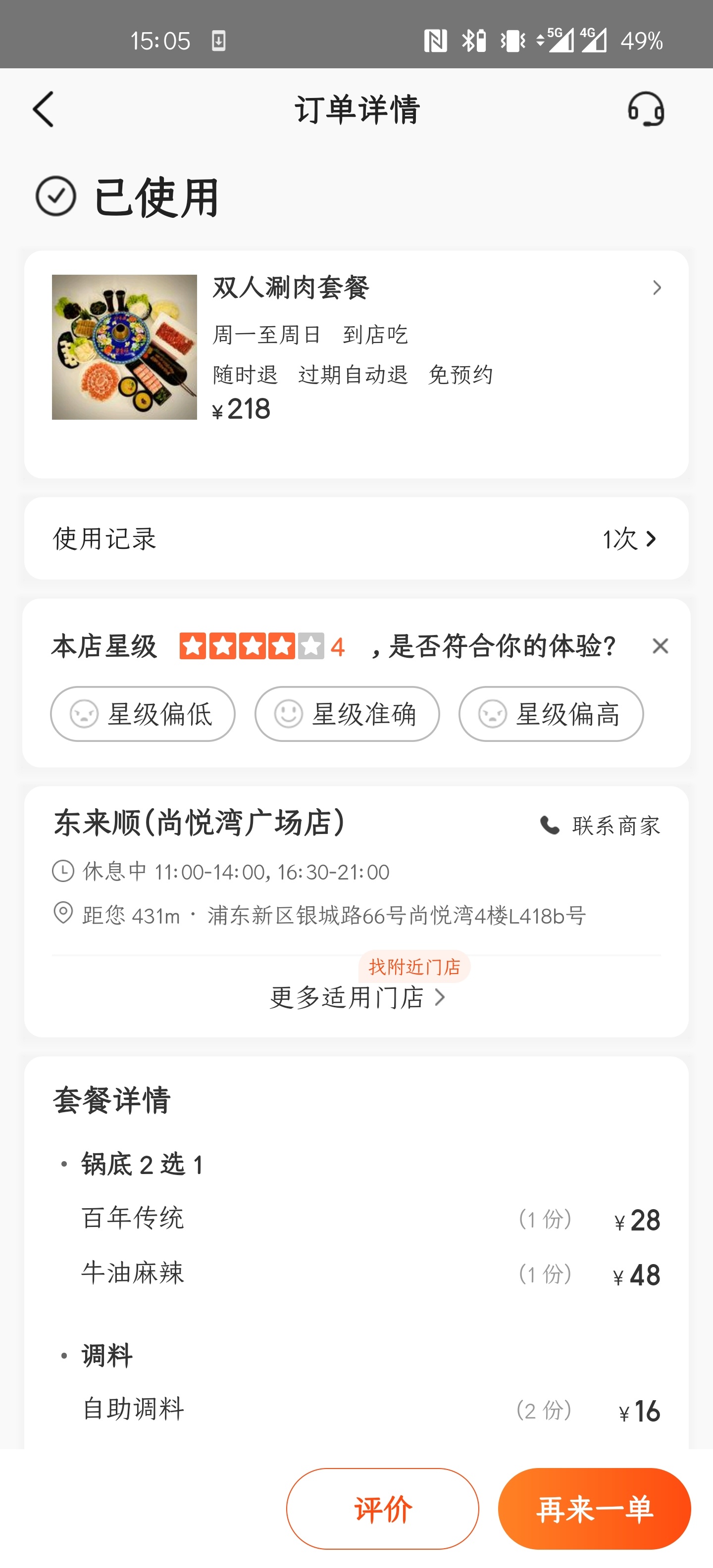The image size is (713, 1568).
Task: Select 星级偏高 rating feedback
Action: 551,714
